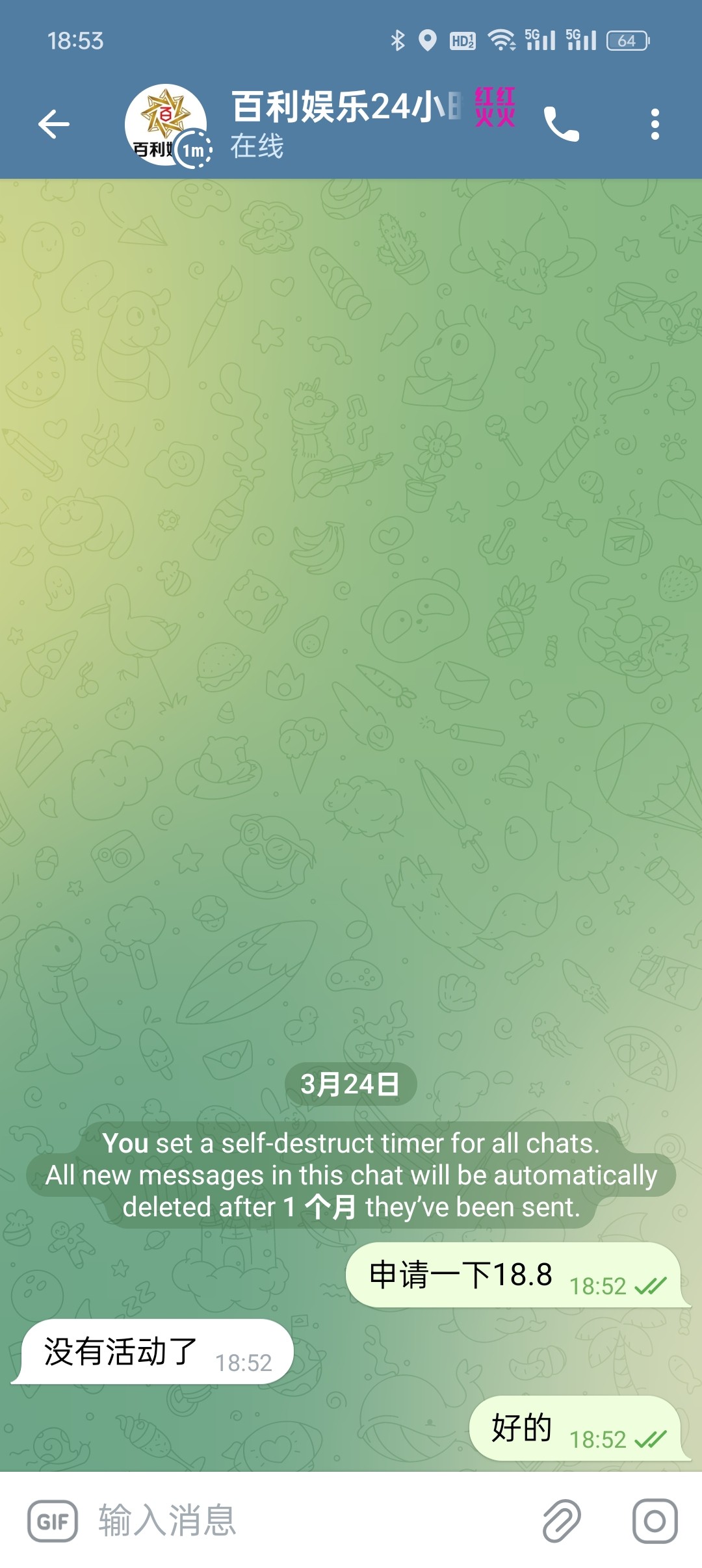Viewport: 702px width, 1568px height.
Task: Open chat info via the 百利娱乐24小时 title
Action: (344, 107)
